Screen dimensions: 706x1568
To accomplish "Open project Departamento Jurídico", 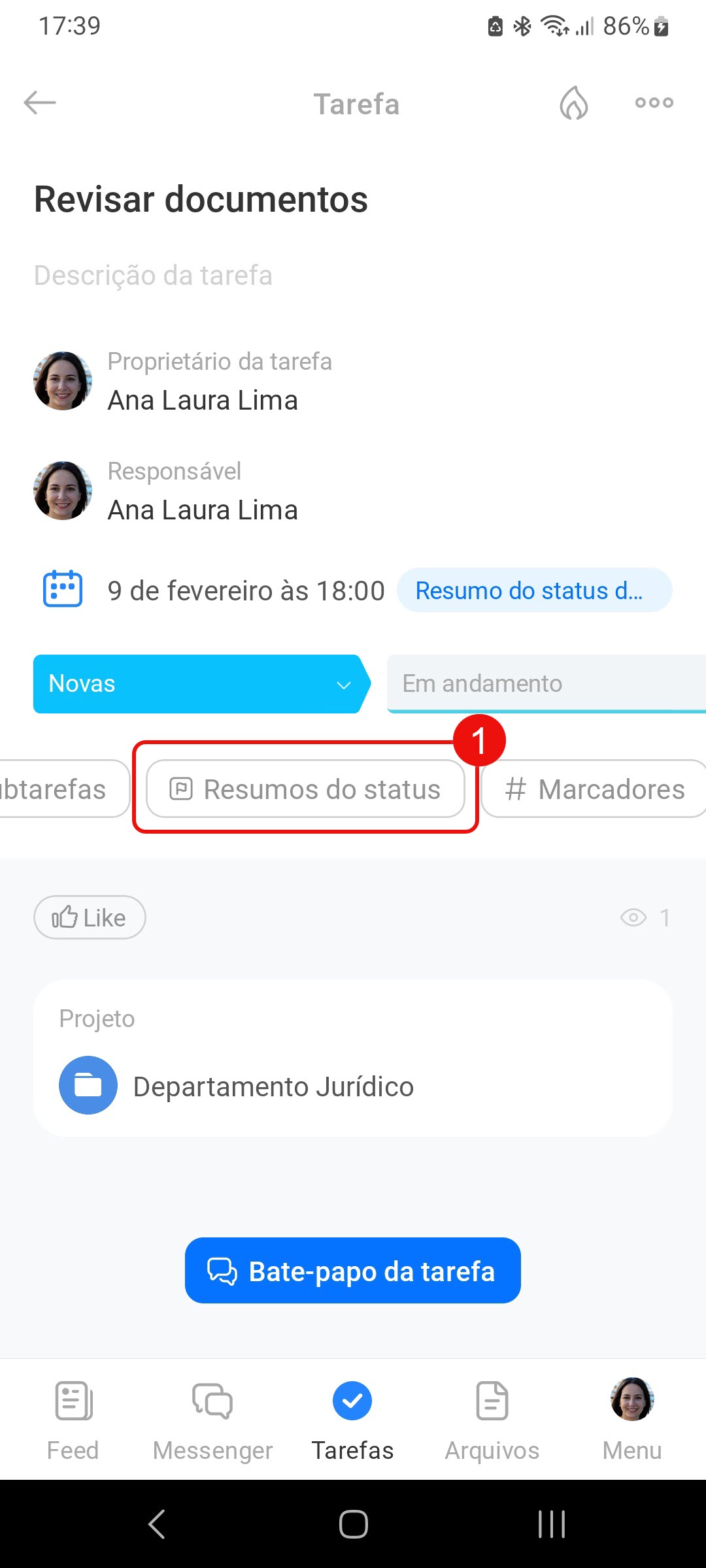I will click(x=273, y=1086).
